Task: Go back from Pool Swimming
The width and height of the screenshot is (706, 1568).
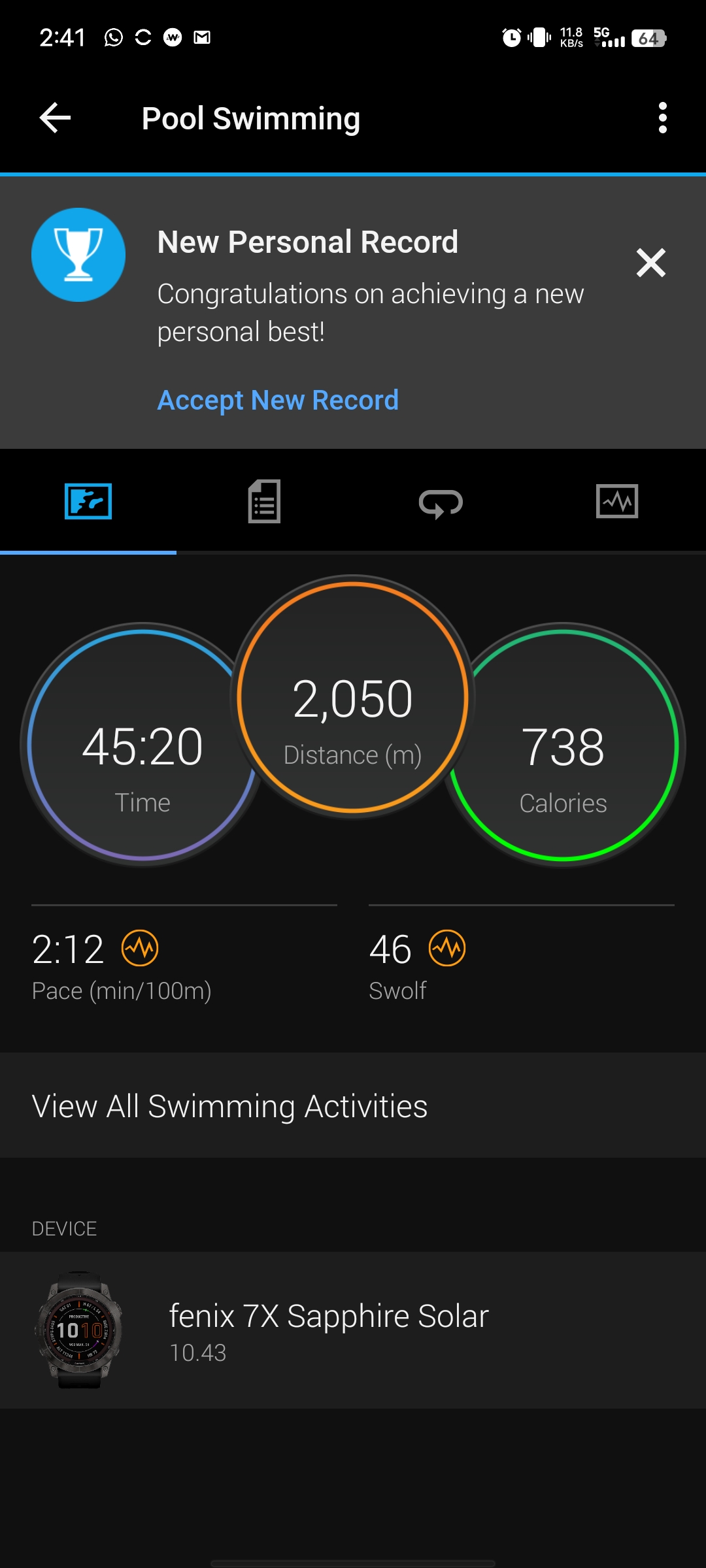Action: [x=55, y=118]
